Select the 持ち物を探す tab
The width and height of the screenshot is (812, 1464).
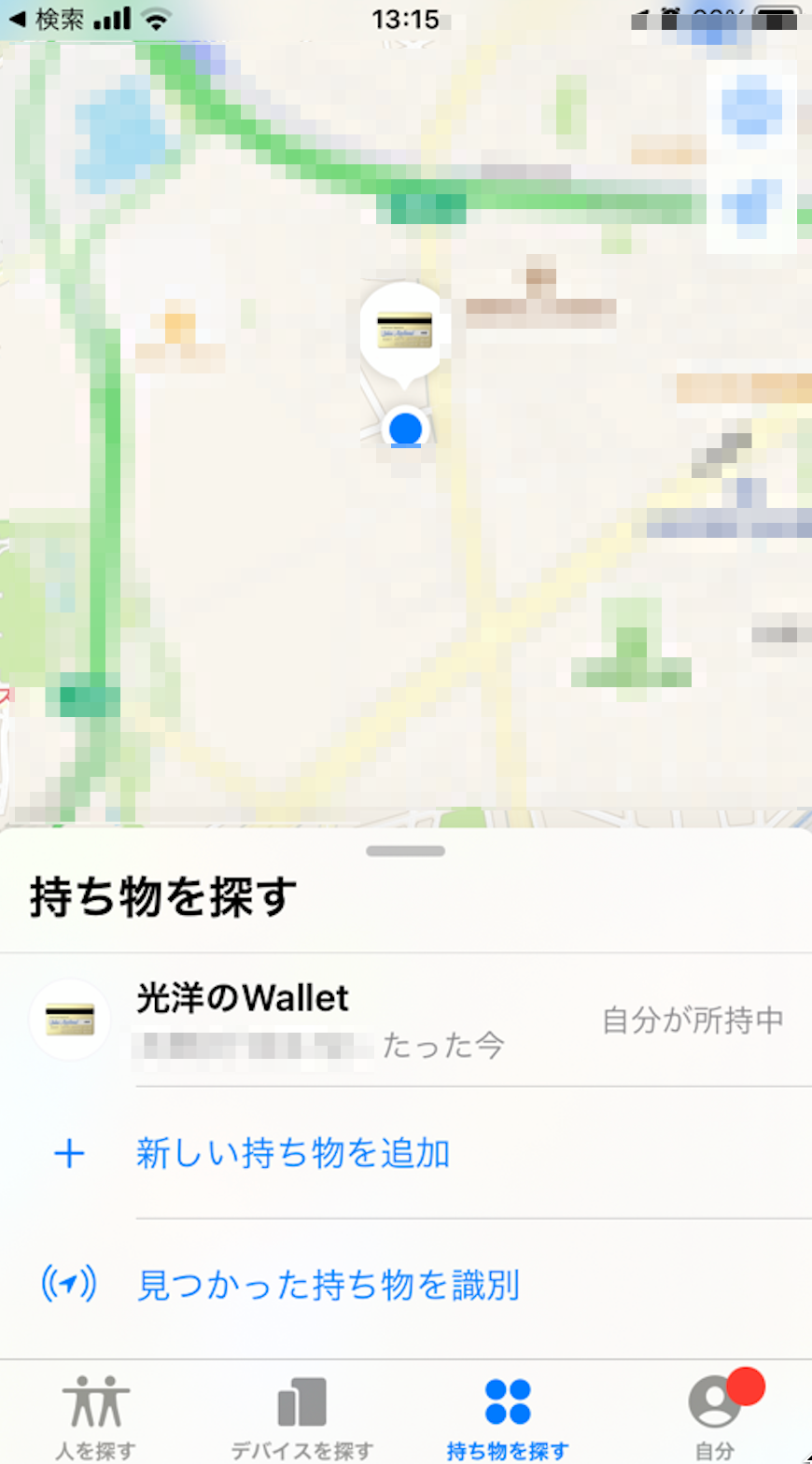tap(508, 1415)
